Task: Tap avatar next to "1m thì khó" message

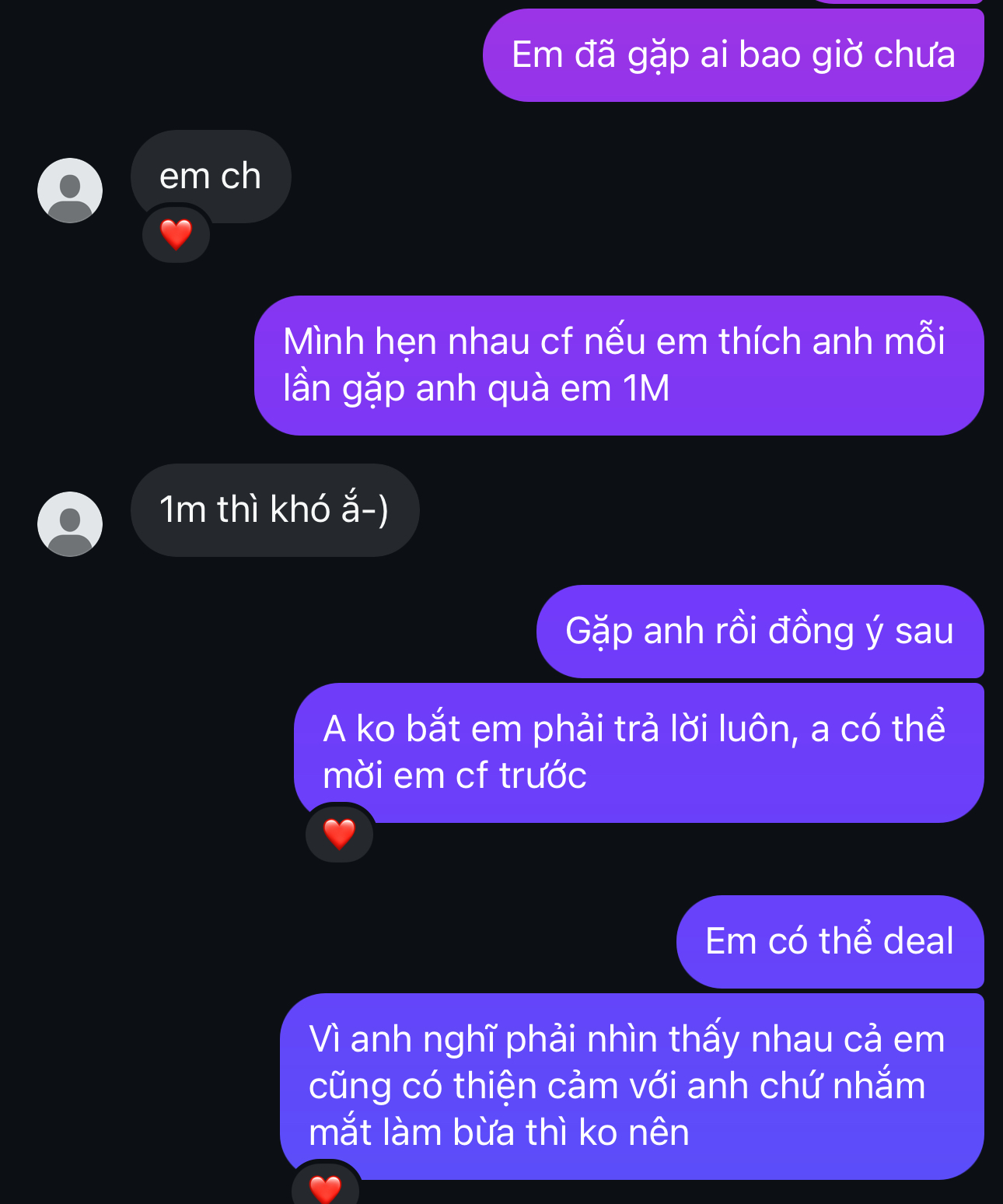Action: click(x=70, y=524)
